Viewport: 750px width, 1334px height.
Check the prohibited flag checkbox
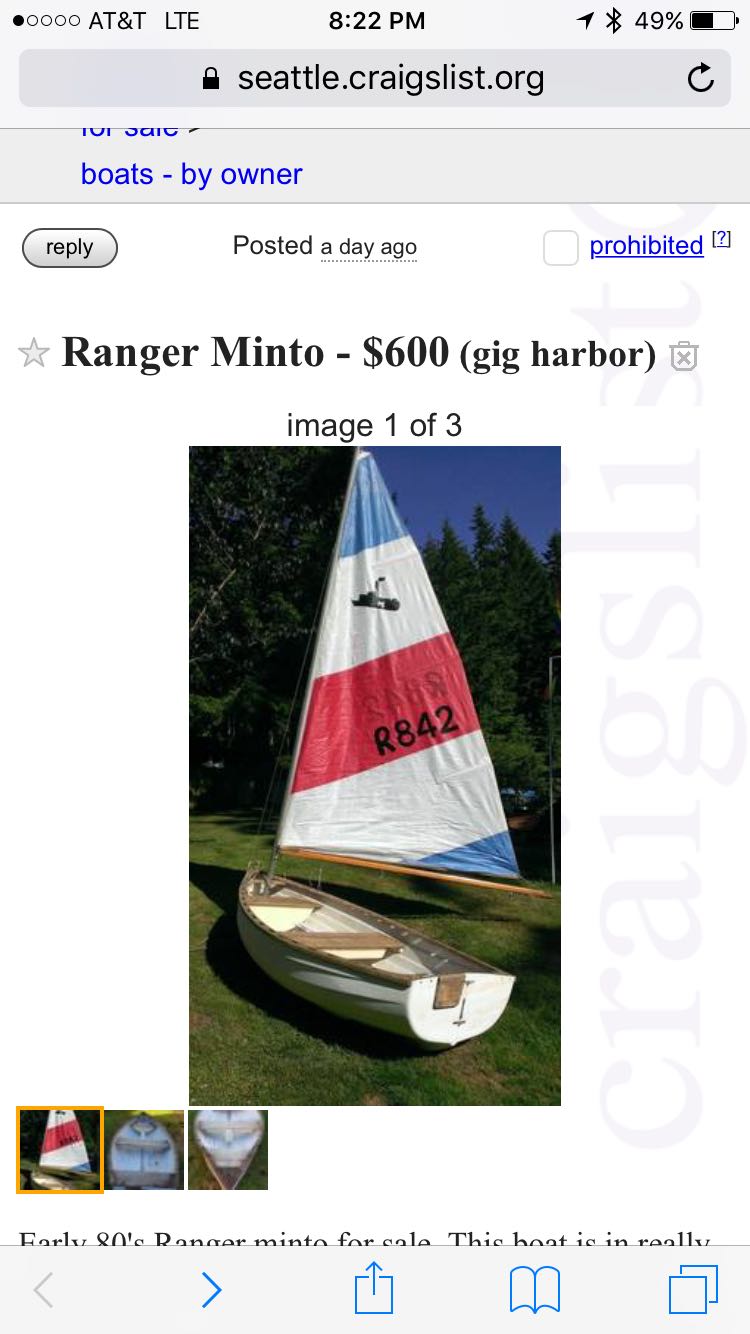coord(560,248)
